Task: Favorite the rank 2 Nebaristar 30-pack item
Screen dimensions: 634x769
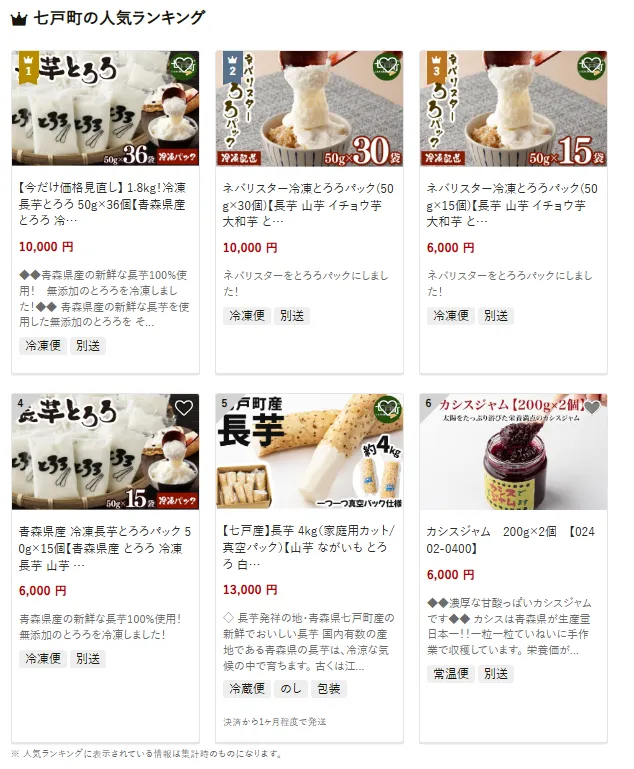Action: (x=387, y=67)
